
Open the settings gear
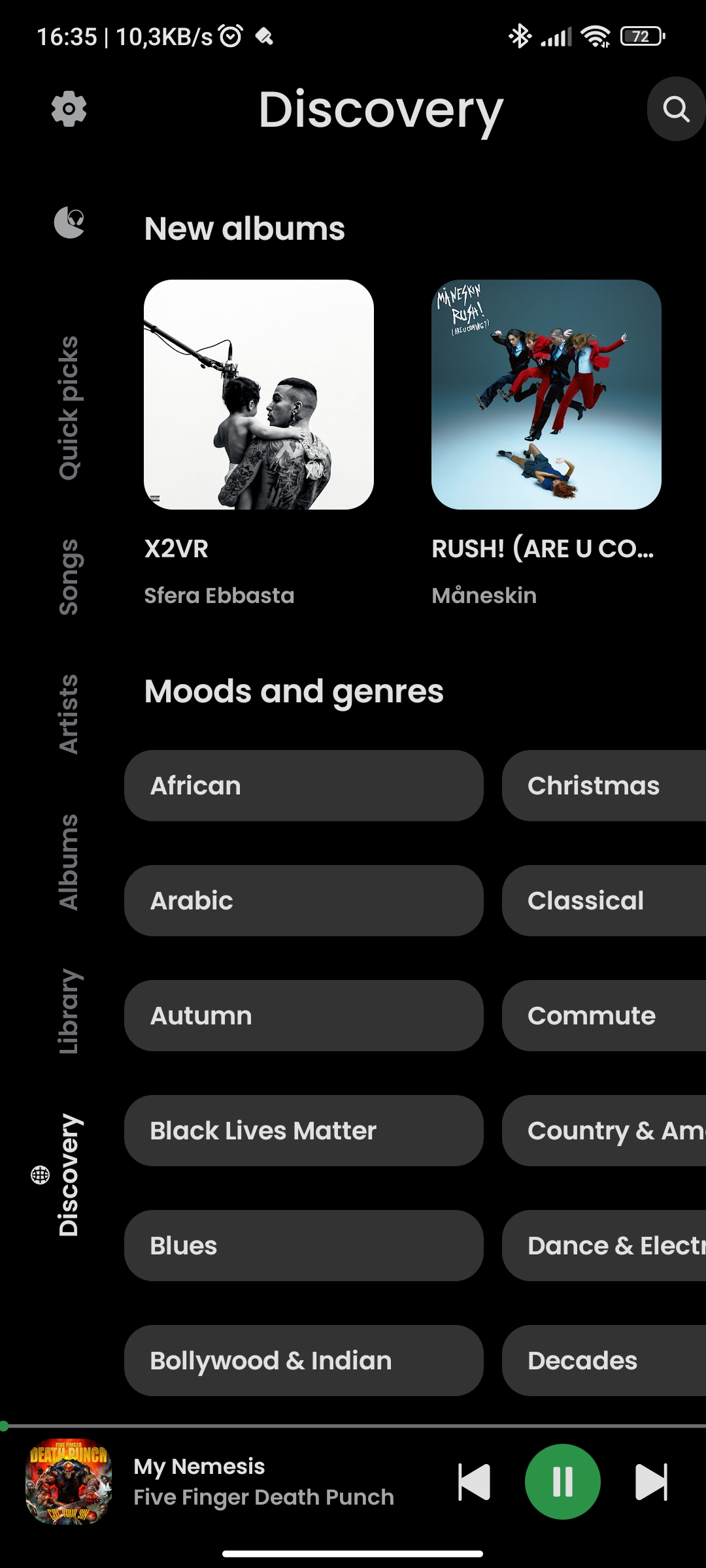(x=69, y=109)
